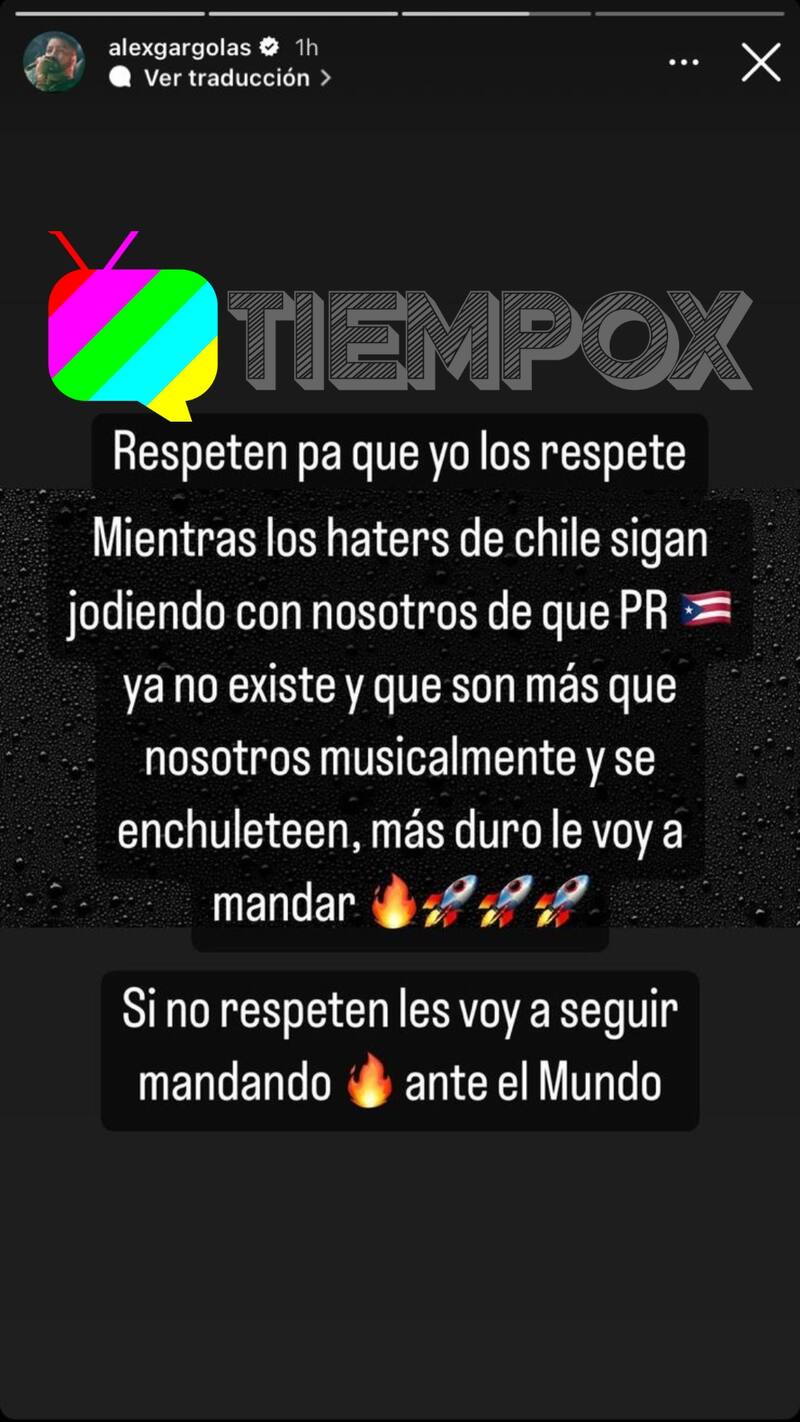Close the story viewer

click(760, 62)
